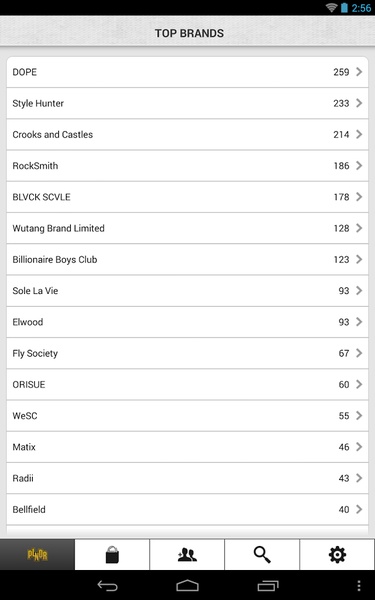View Sole La Vie products
This screenshot has width=375, height=600.
tap(188, 291)
